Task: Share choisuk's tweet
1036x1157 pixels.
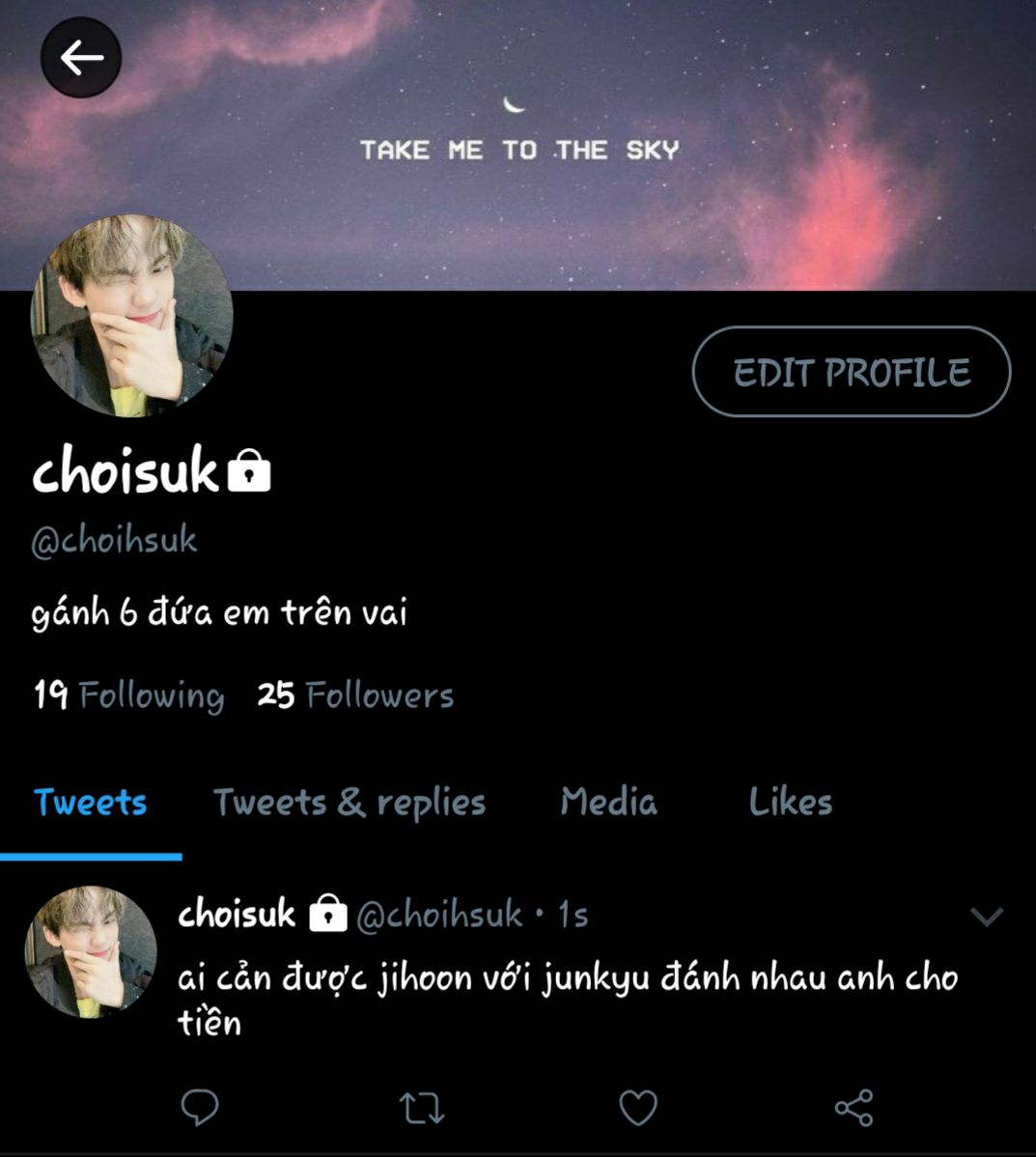Action: pyautogui.click(x=854, y=1108)
